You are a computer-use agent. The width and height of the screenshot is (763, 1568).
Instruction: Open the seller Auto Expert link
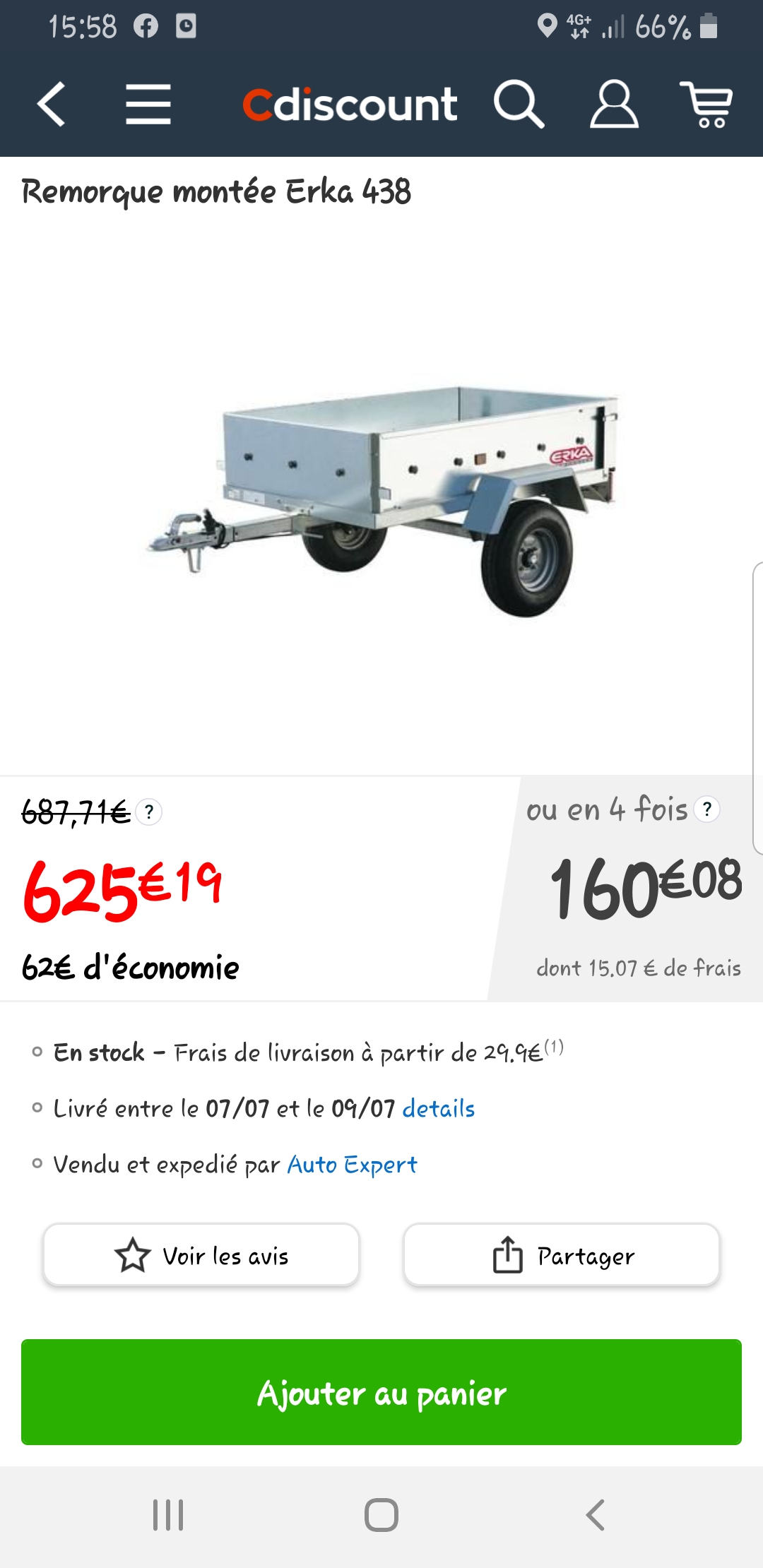(x=352, y=1165)
